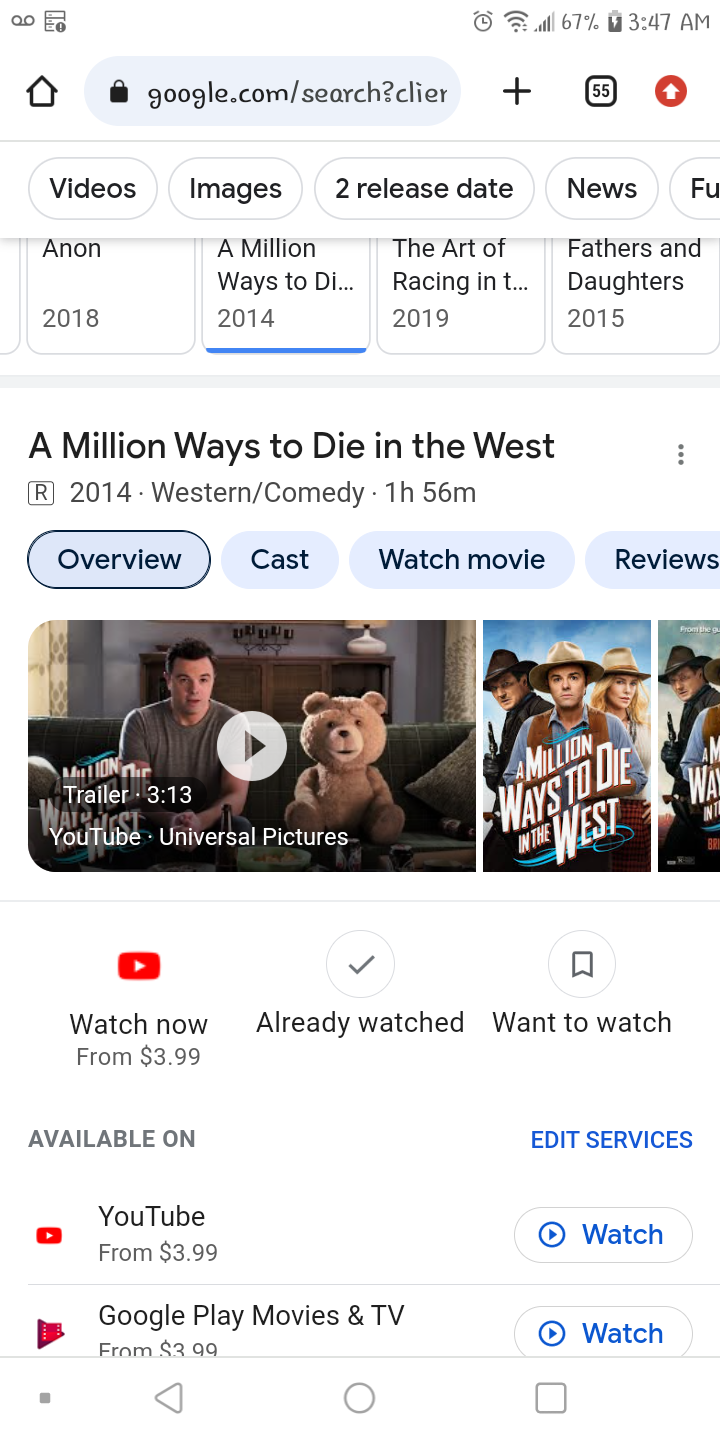720x1440 pixels.
Task: Open a new tab with plus icon
Action: pyautogui.click(x=516, y=92)
